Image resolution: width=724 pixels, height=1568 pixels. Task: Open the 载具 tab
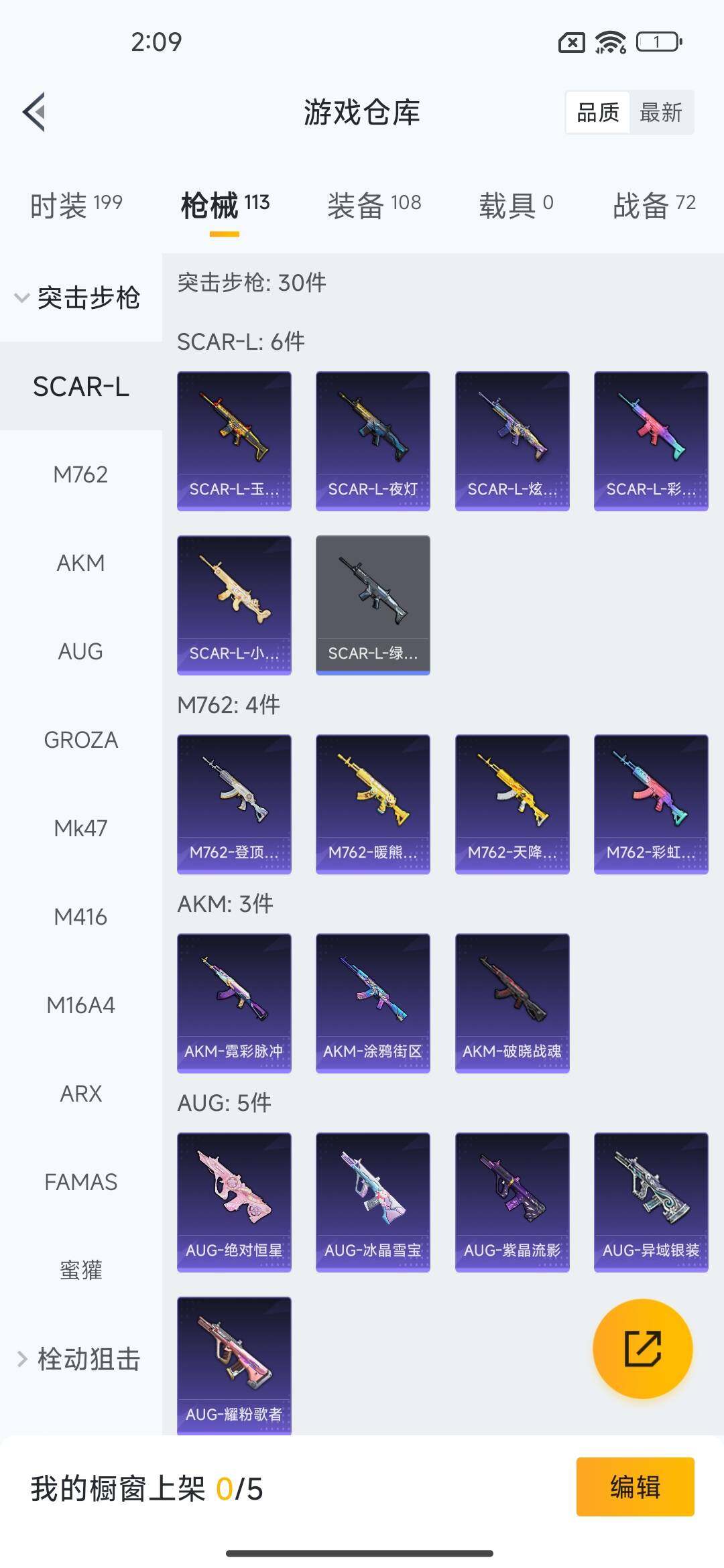[516, 204]
